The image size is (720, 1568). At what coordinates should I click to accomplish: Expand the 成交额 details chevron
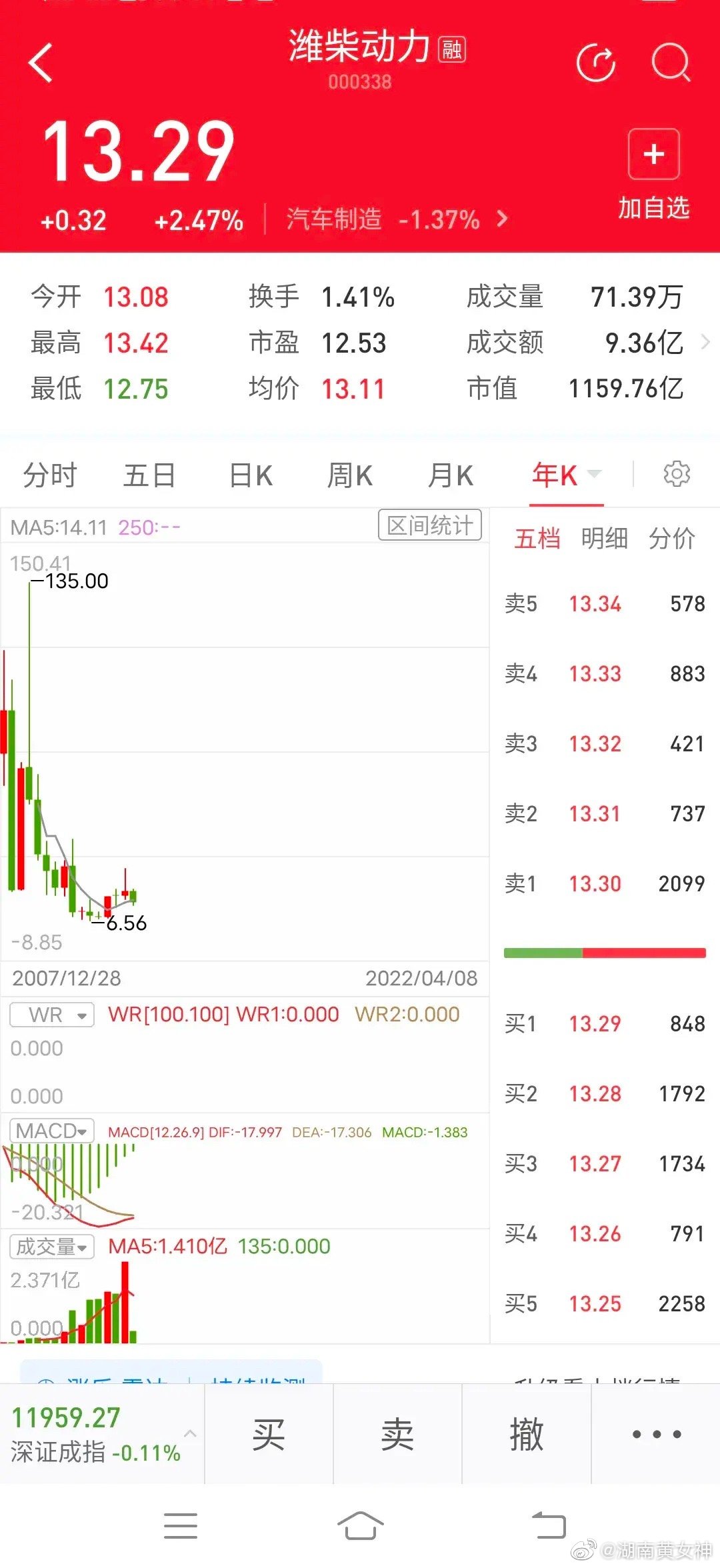[x=706, y=343]
